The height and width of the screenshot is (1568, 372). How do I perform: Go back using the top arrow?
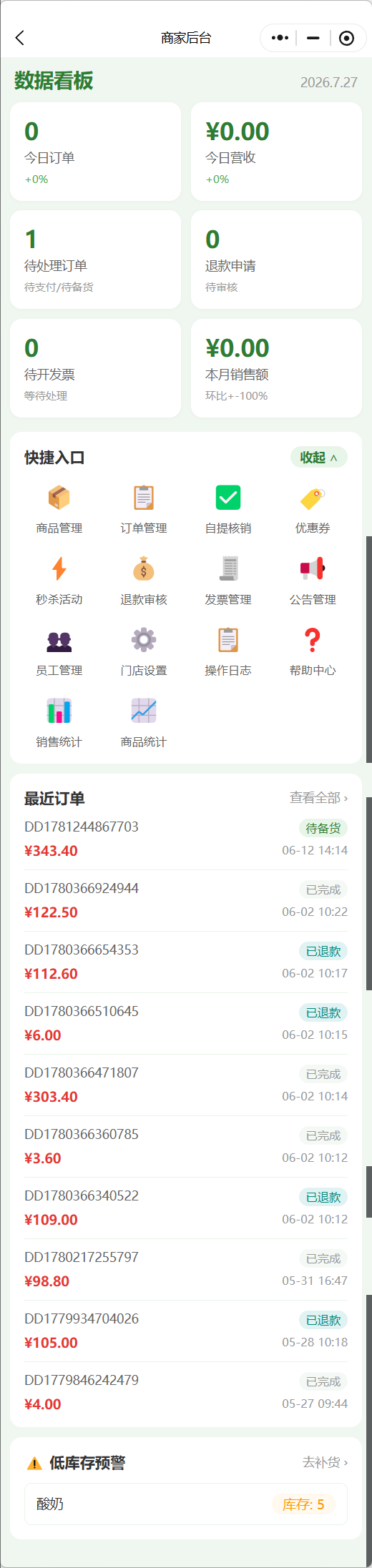pos(20,38)
